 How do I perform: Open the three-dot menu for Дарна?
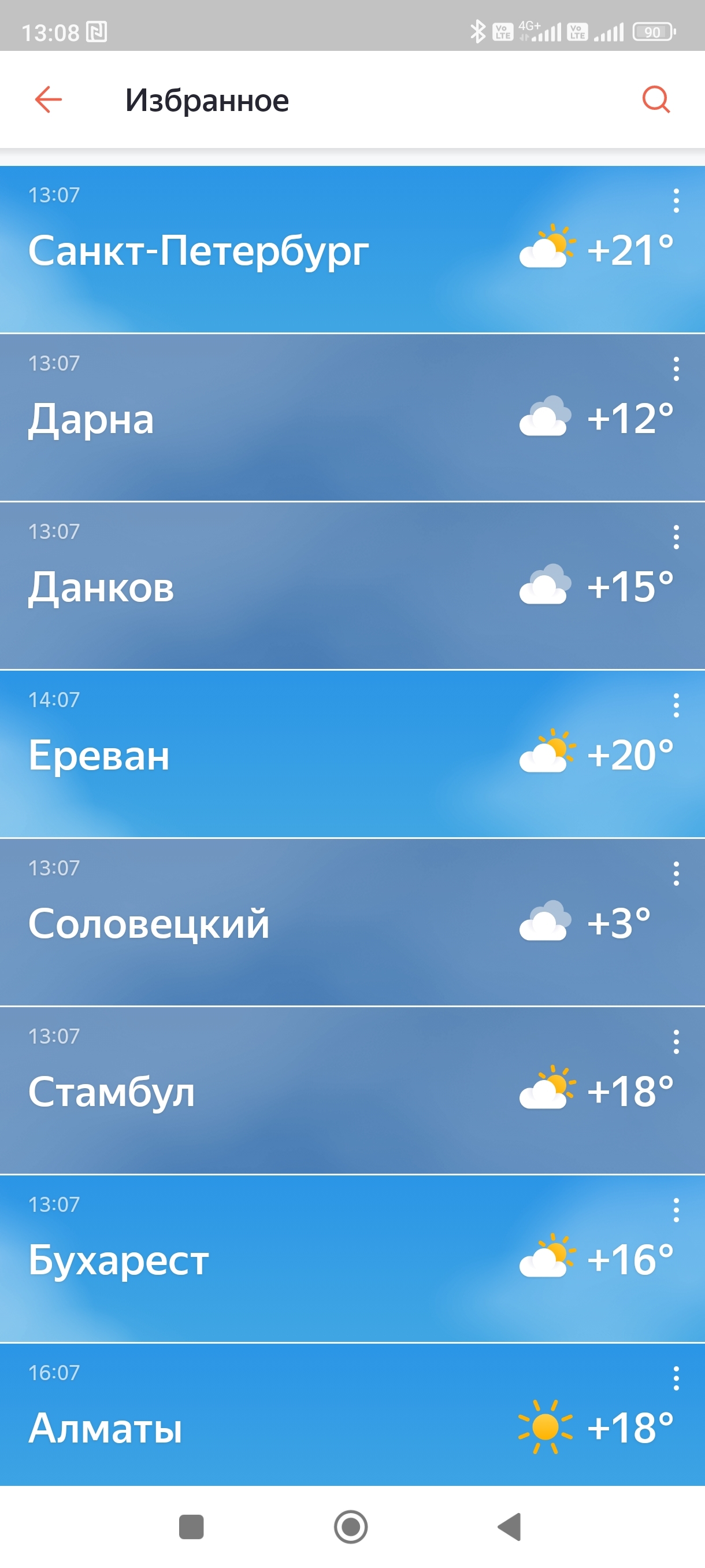tap(676, 369)
